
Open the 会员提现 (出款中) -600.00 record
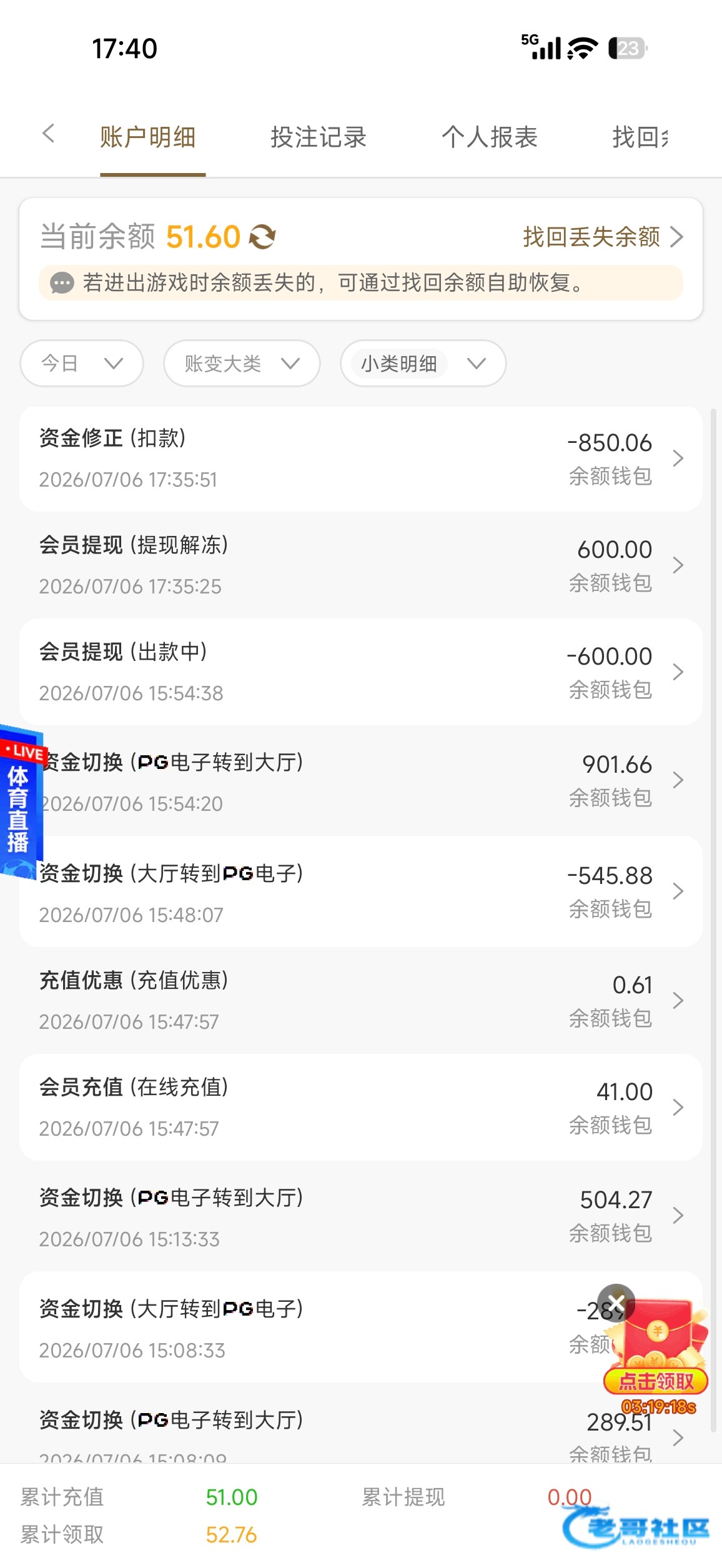(361, 672)
